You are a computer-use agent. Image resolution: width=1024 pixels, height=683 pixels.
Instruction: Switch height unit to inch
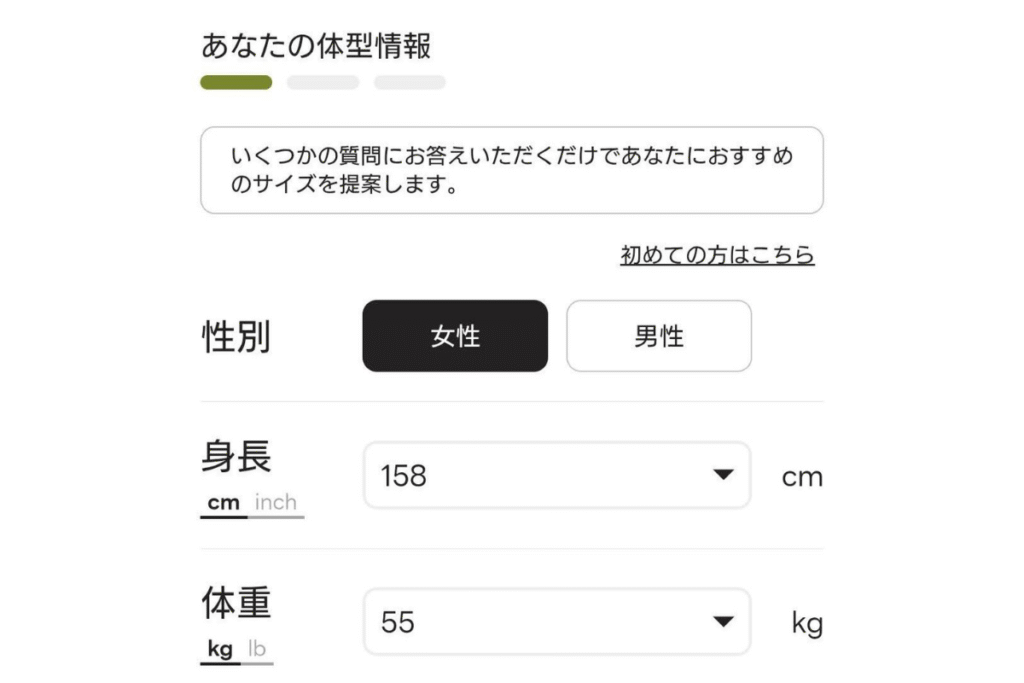coord(276,503)
